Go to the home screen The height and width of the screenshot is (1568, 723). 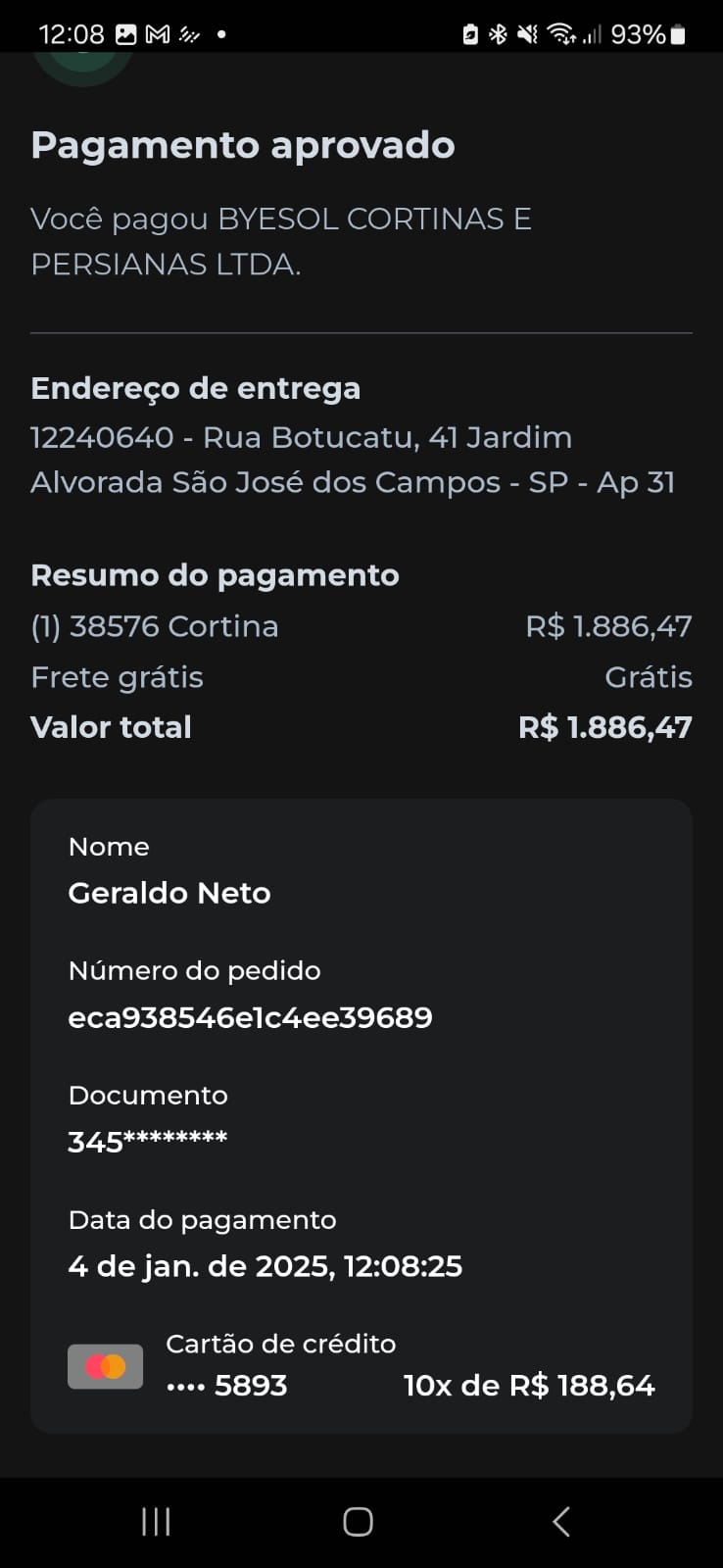[x=358, y=1521]
